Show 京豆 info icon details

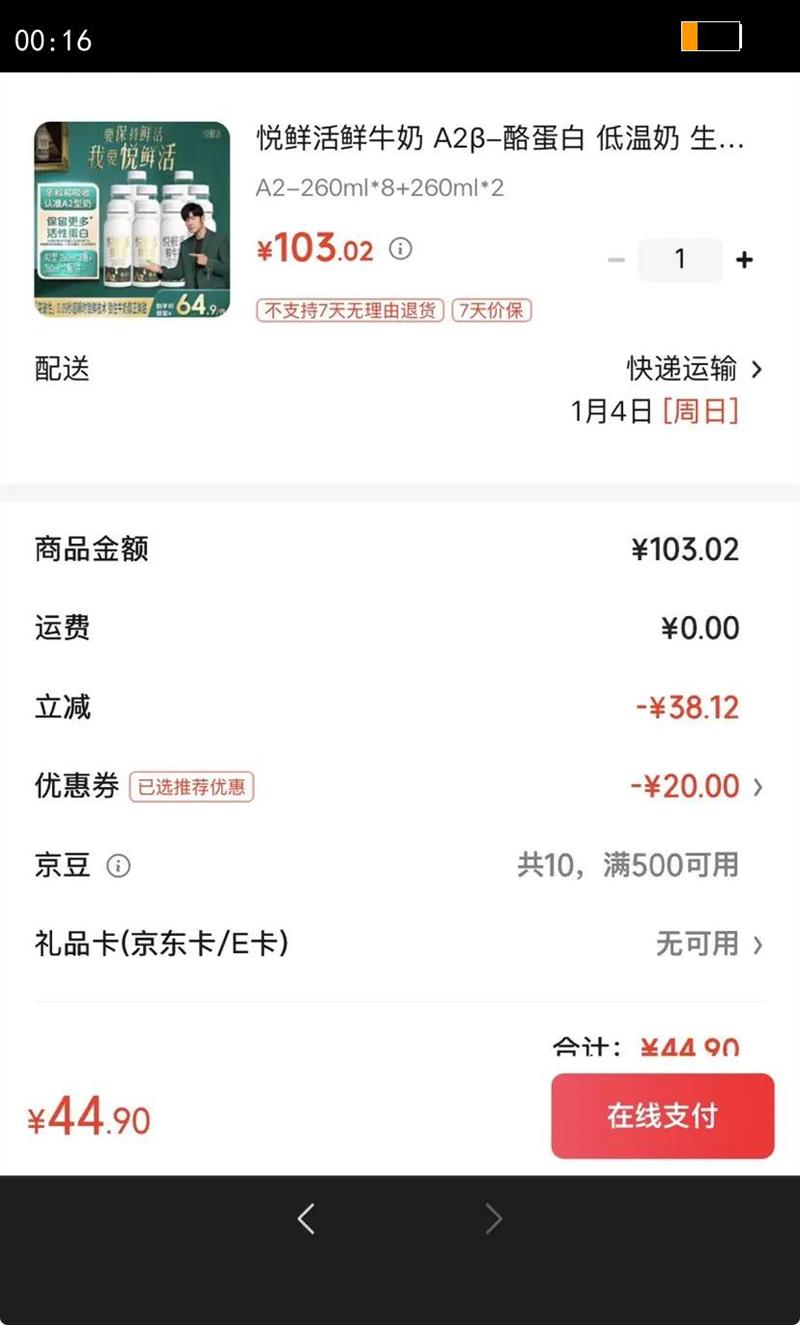(118, 865)
